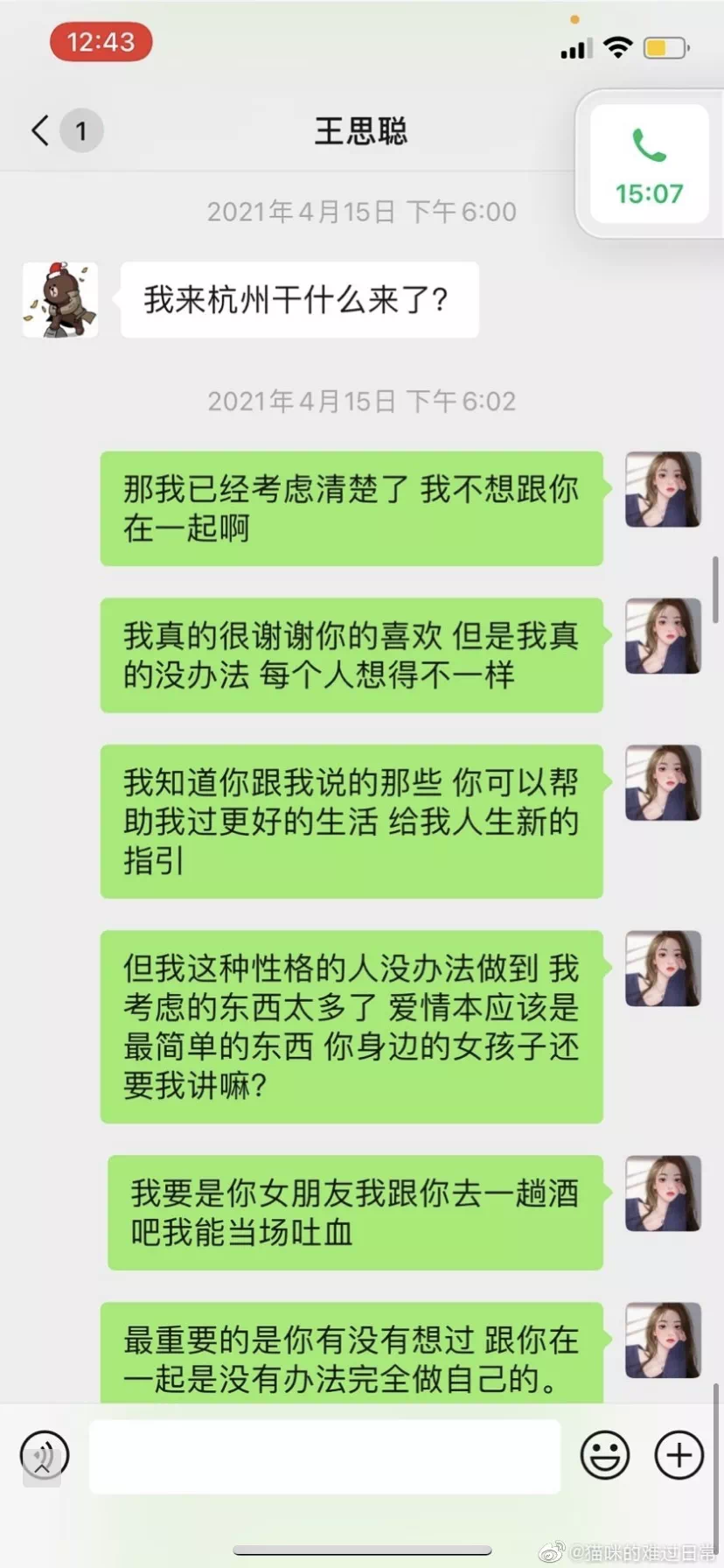Open the plus attachment menu
The height and width of the screenshot is (1568, 724).
tap(679, 1455)
